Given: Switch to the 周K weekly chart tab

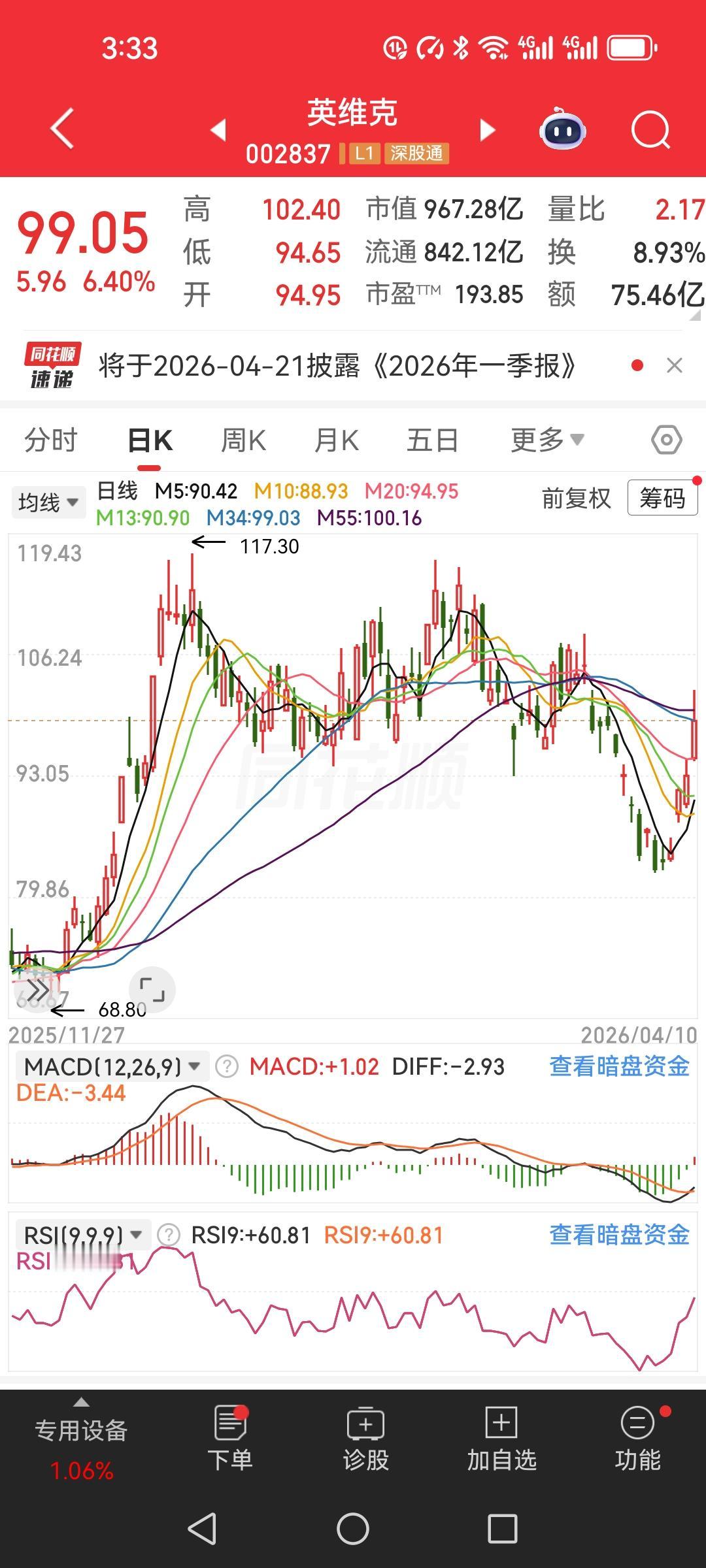Looking at the screenshot, I should (244, 440).
